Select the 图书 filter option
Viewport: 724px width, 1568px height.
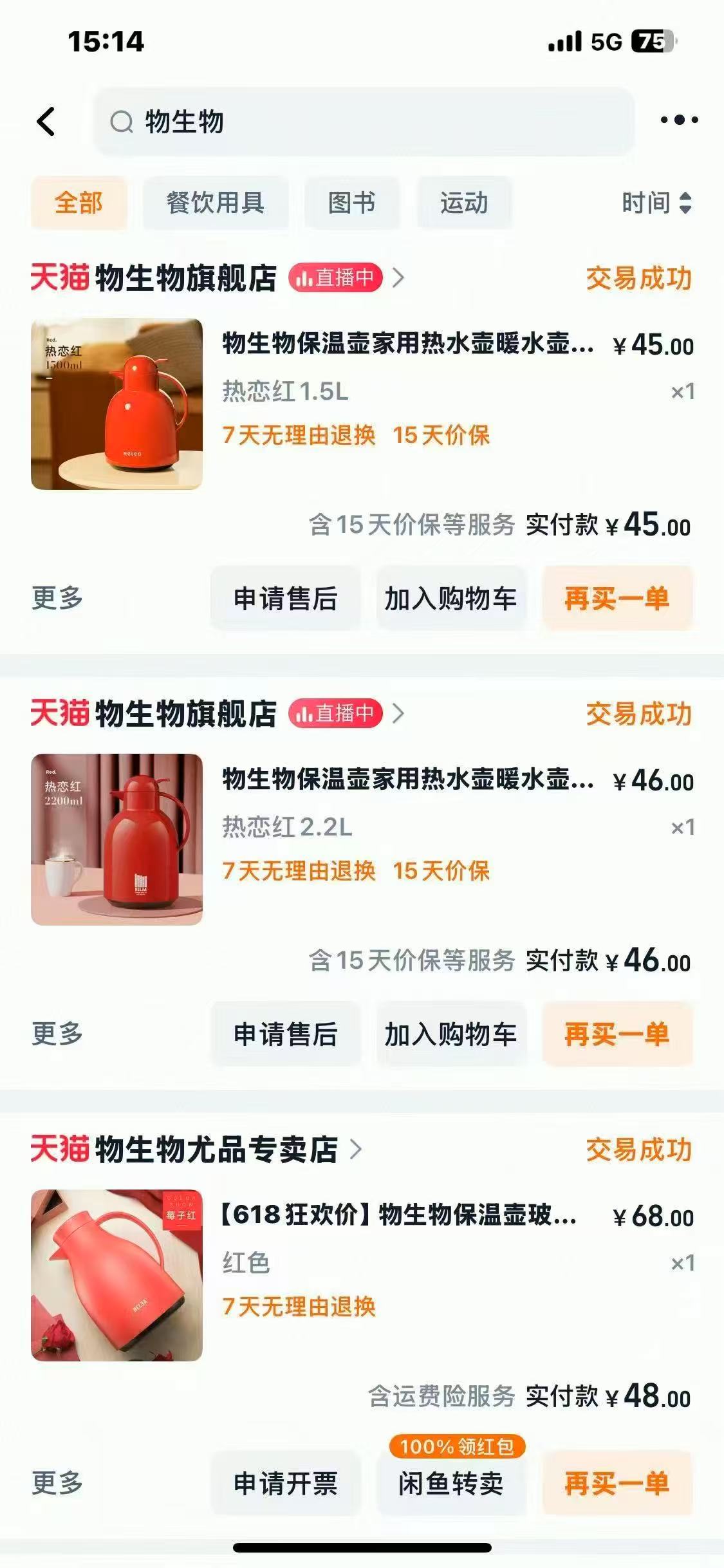[x=353, y=203]
